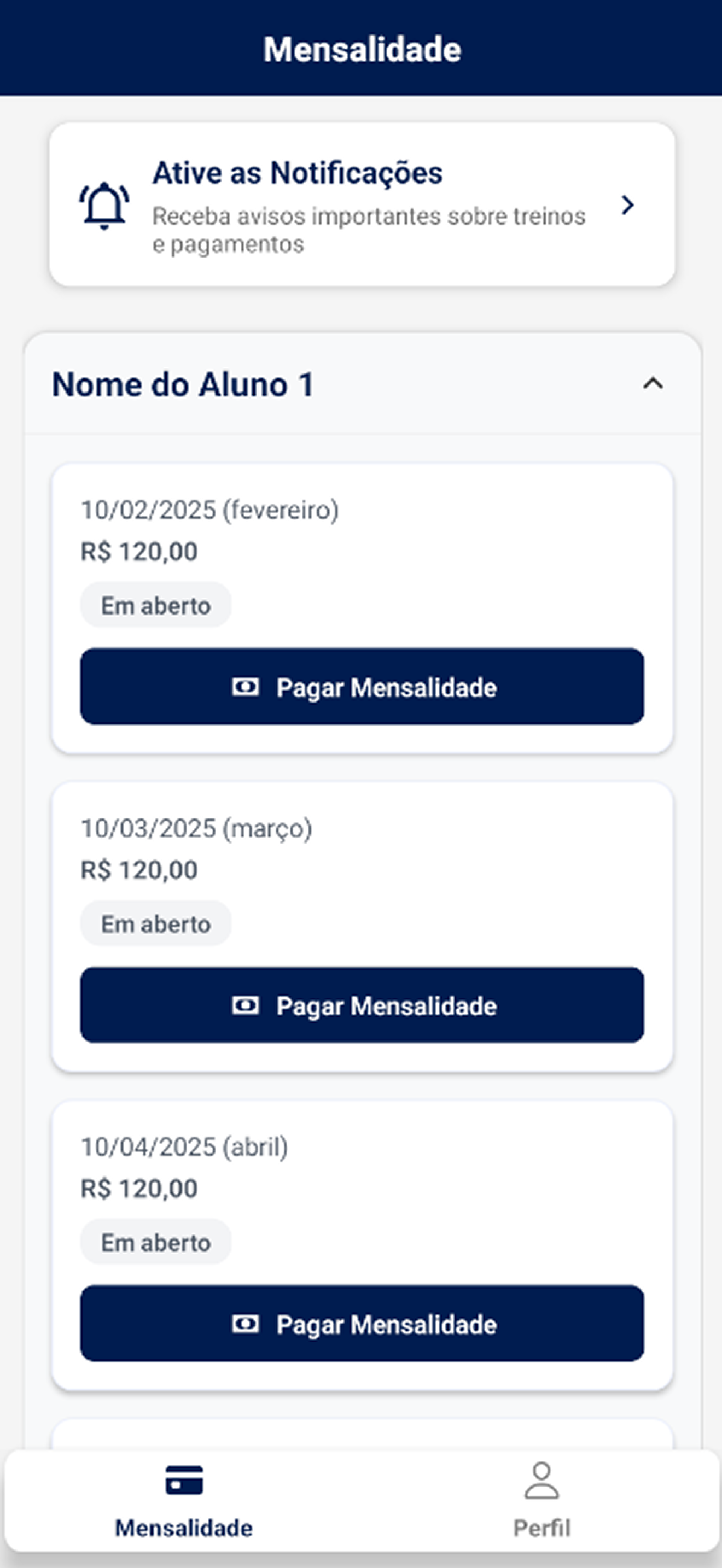
Task: Select the Mensalidade tab
Action: click(x=184, y=1500)
